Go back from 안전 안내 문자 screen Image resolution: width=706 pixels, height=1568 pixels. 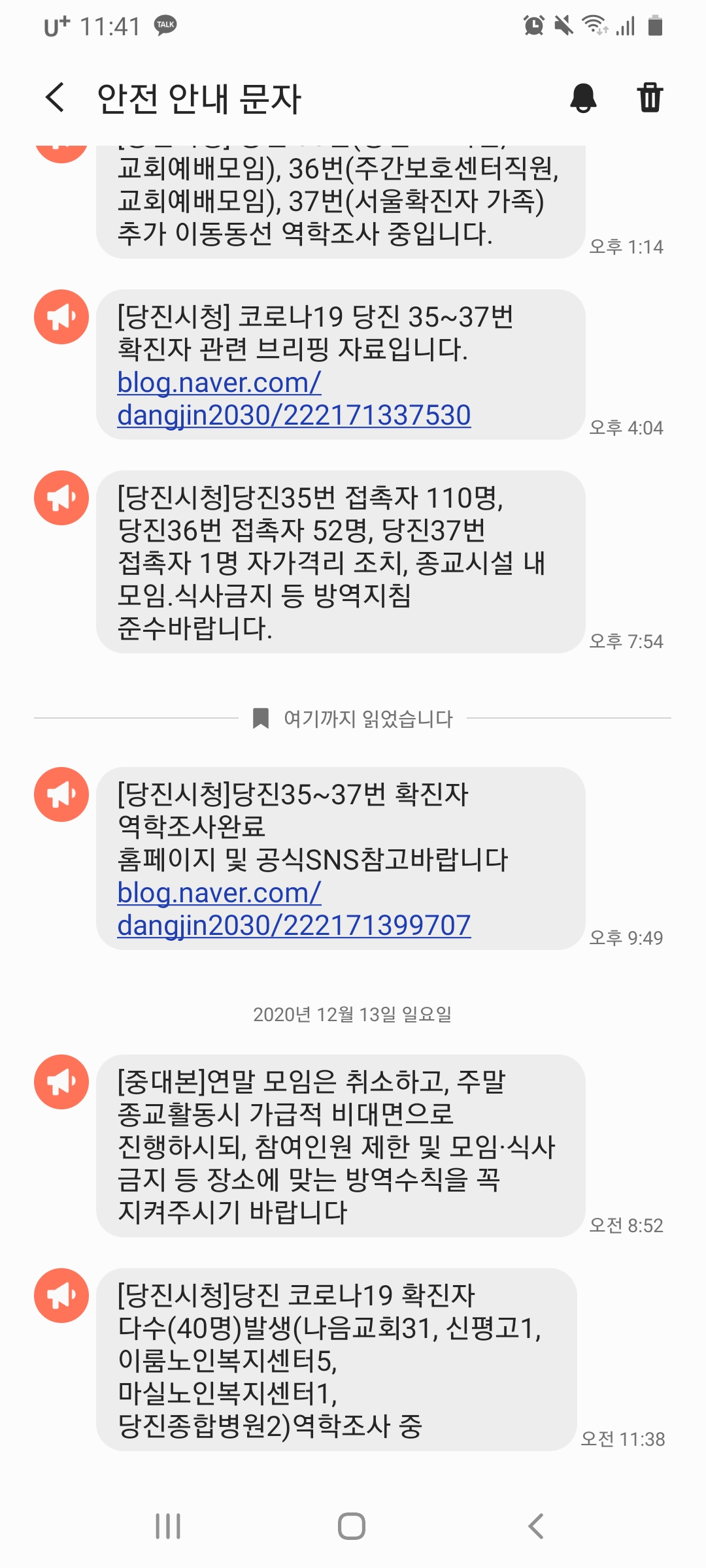pos(56,98)
